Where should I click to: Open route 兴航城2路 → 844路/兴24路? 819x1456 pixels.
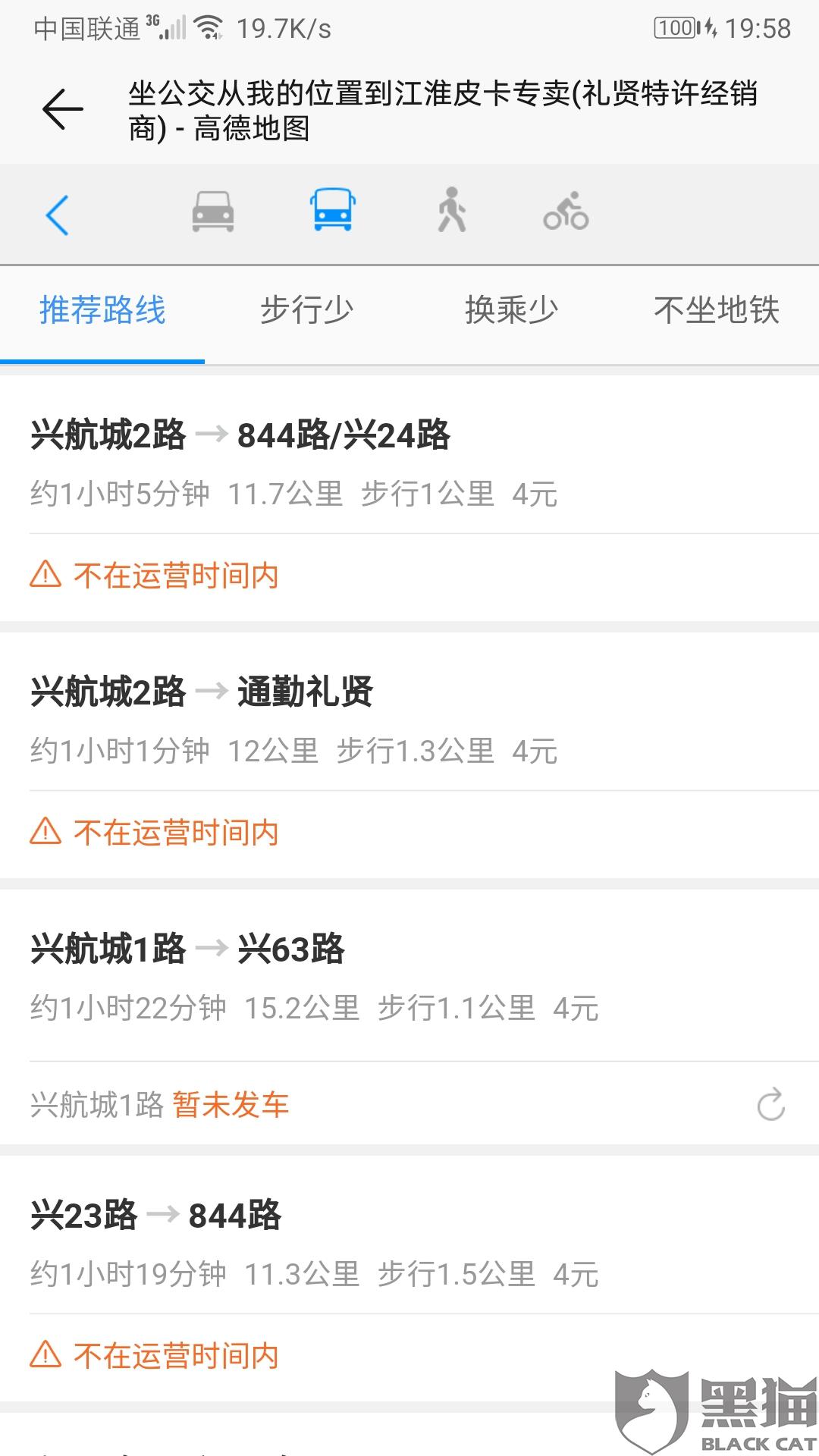click(409, 463)
